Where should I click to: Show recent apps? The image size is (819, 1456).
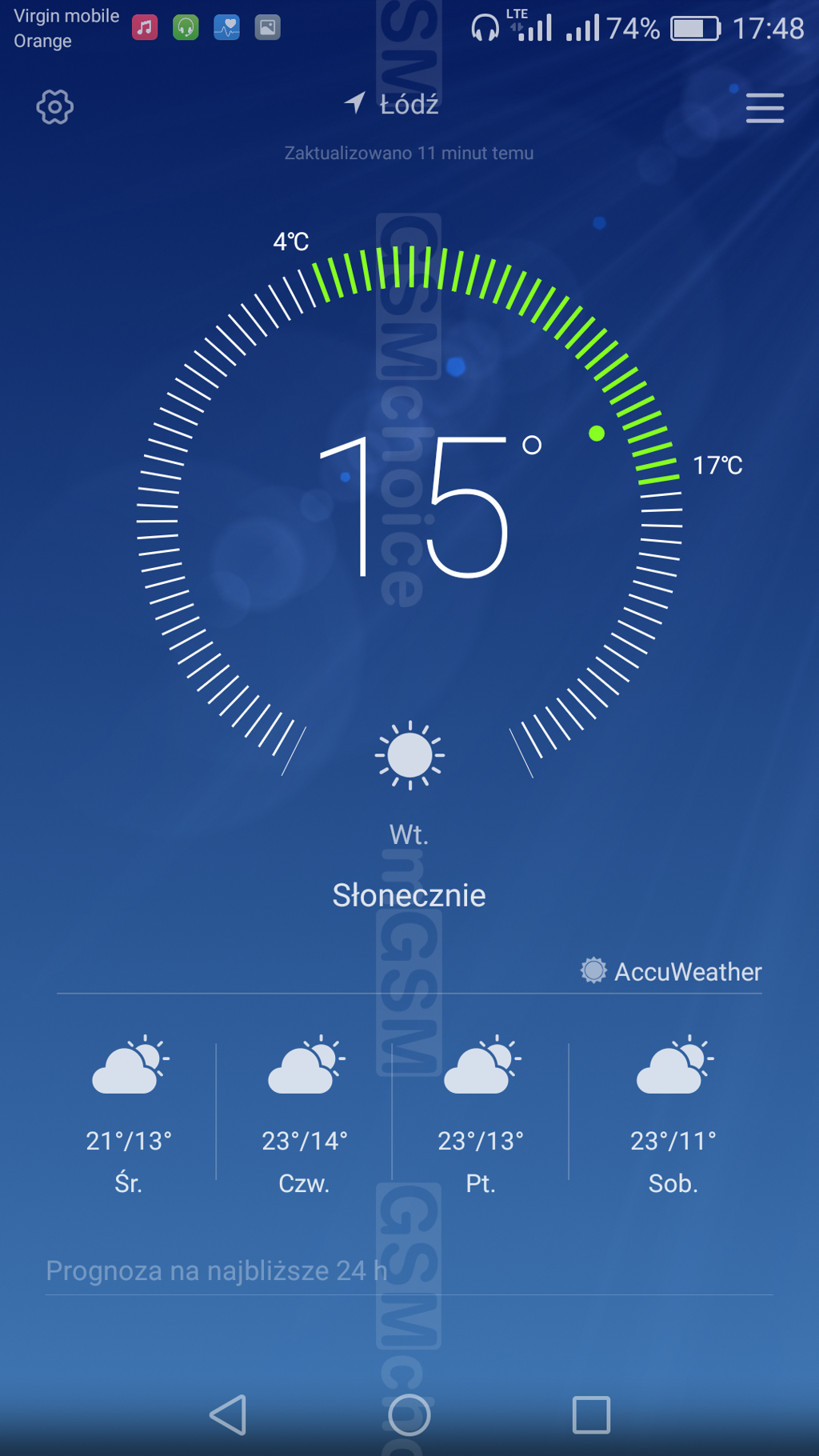[x=591, y=1414]
